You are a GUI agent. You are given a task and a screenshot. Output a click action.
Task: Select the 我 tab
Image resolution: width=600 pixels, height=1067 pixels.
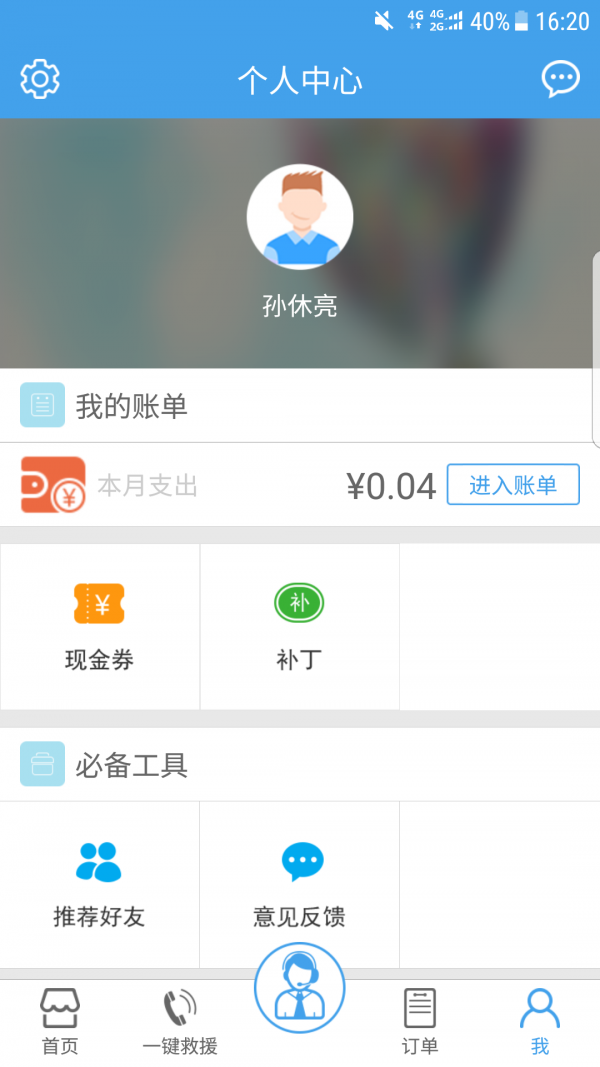(540, 1020)
